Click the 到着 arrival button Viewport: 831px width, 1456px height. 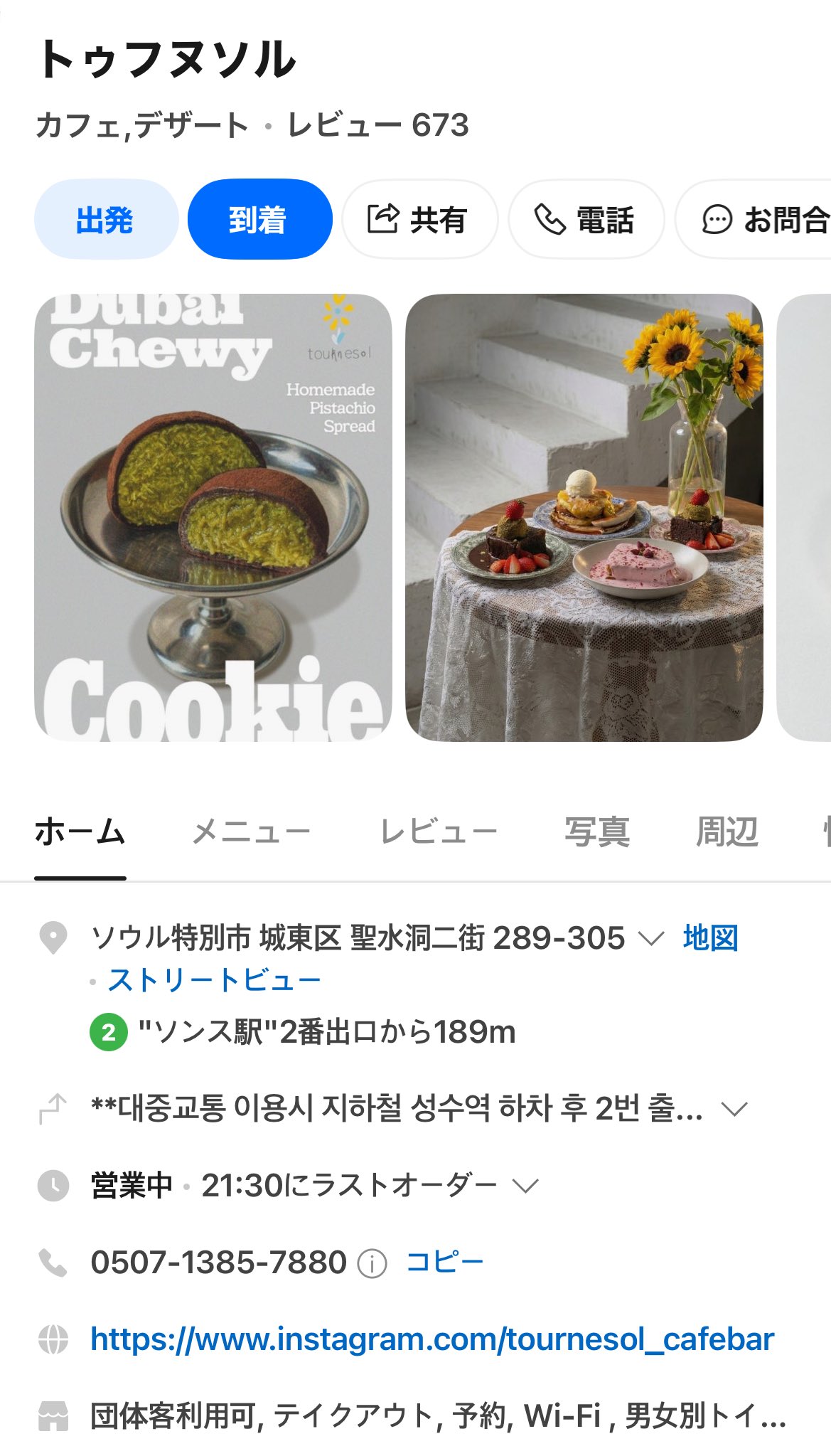[259, 219]
